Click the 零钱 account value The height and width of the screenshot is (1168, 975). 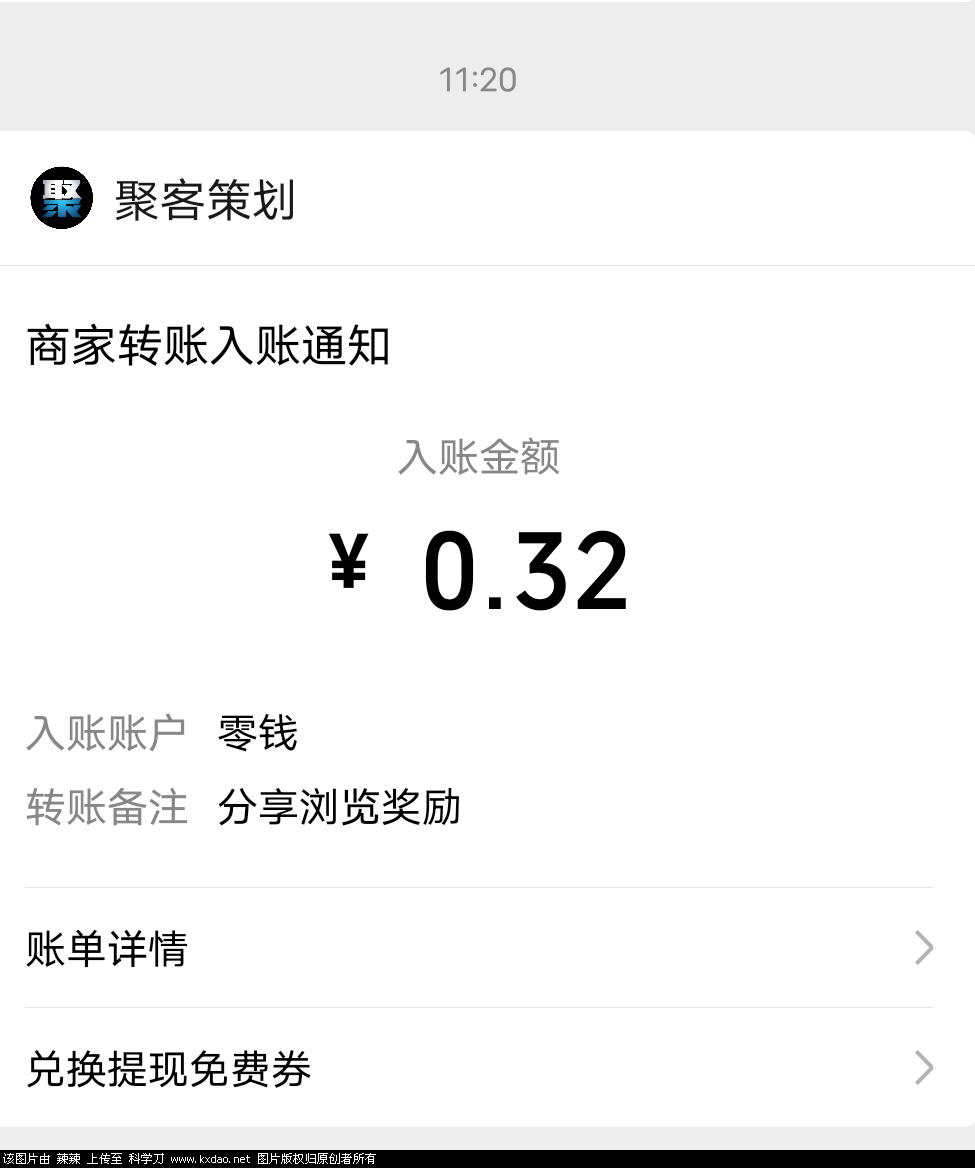click(x=258, y=733)
